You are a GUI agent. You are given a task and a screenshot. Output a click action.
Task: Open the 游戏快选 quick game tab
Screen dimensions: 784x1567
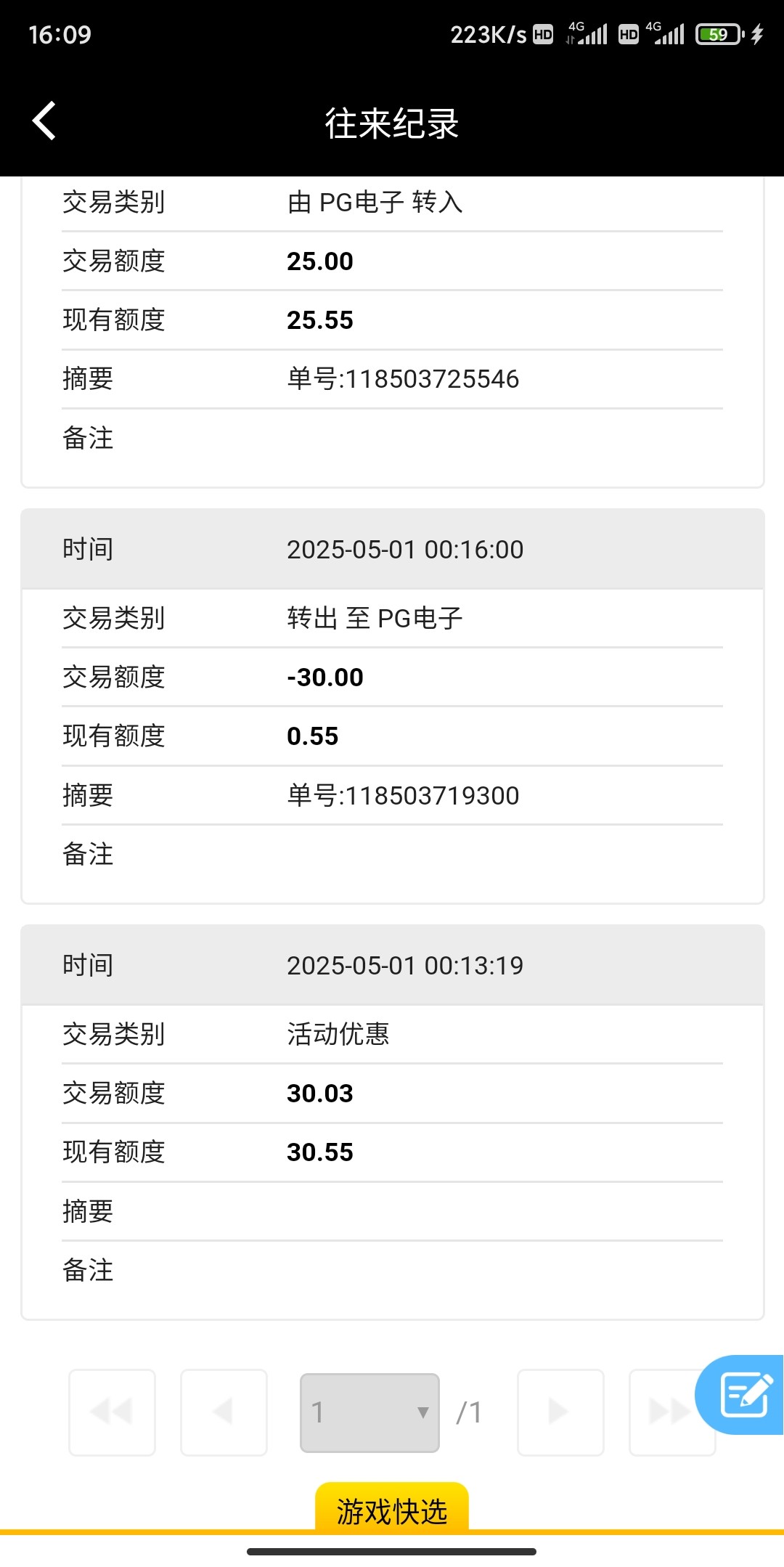[392, 1509]
